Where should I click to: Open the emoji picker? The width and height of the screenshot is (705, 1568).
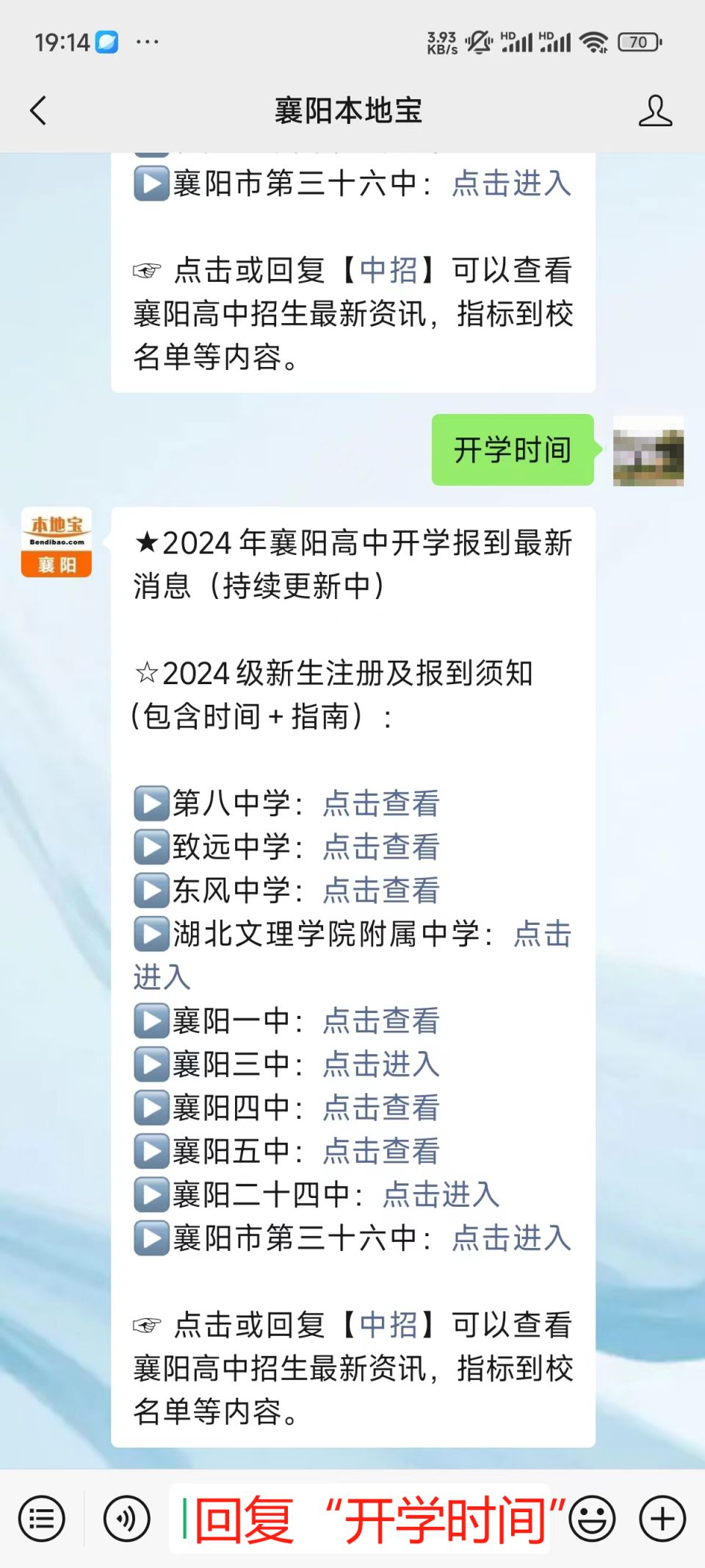tap(592, 1519)
